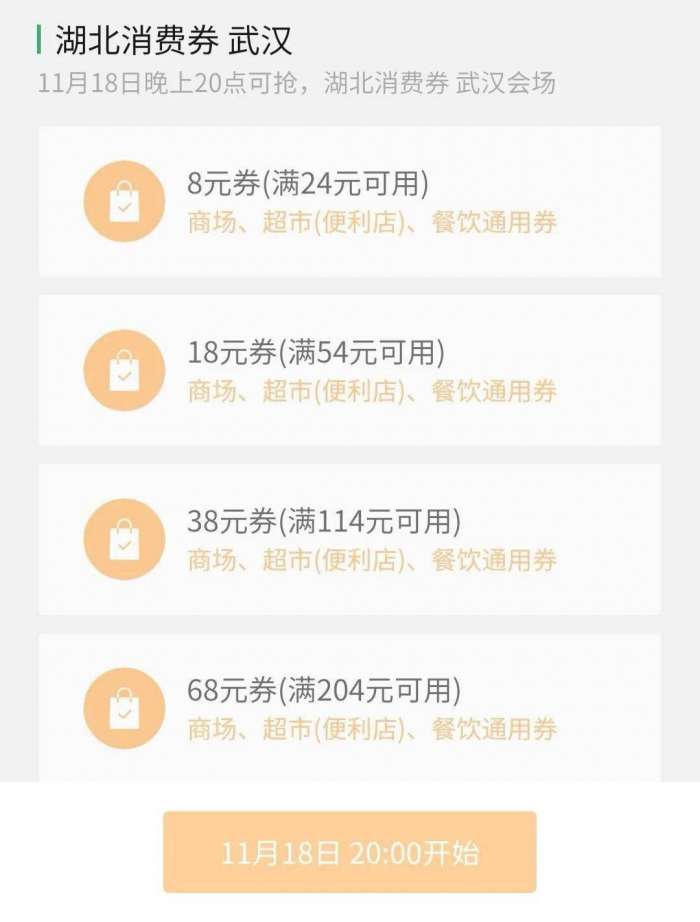Tap the 11月18日 20:00开始 button

point(350,852)
